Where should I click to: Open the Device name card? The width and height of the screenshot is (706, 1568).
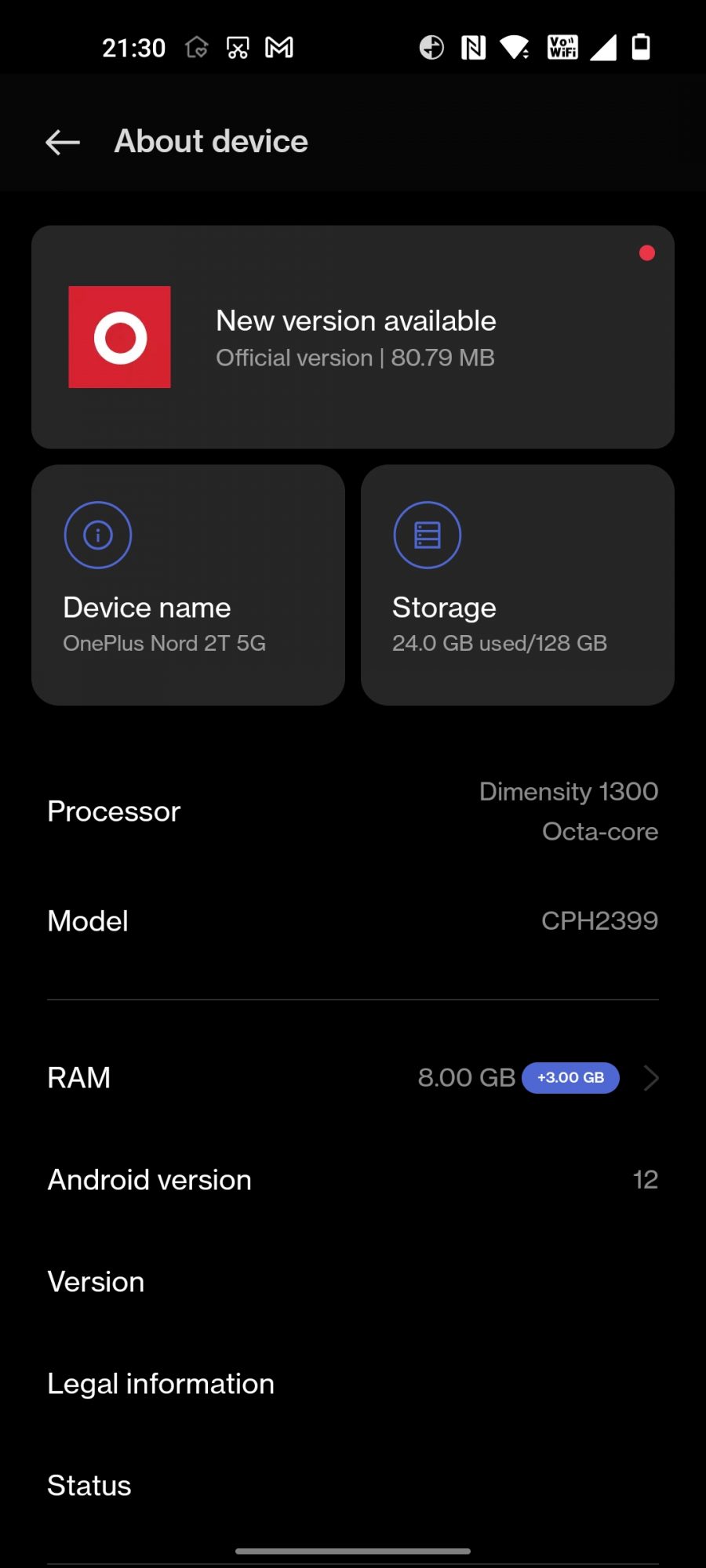coord(188,585)
